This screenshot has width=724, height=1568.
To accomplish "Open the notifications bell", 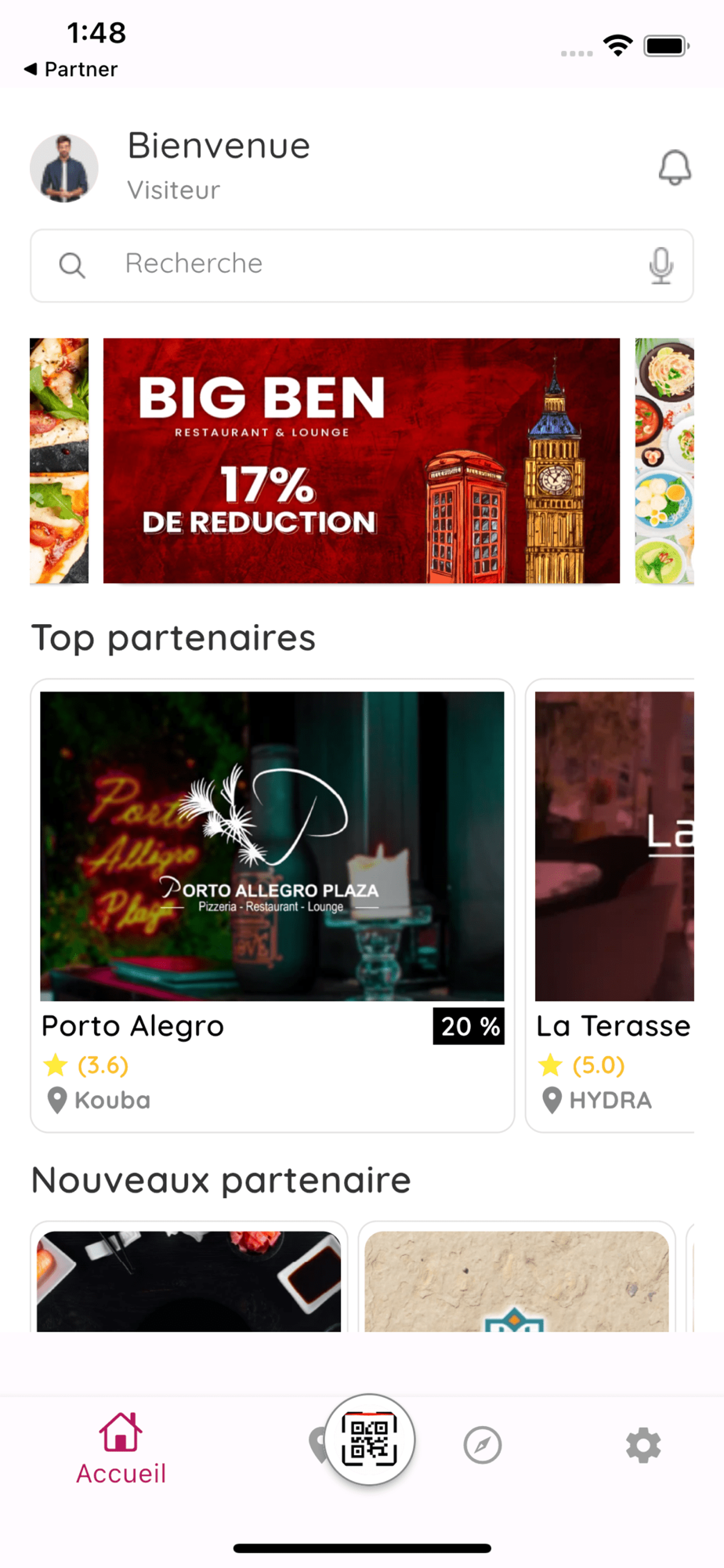I will (x=675, y=167).
